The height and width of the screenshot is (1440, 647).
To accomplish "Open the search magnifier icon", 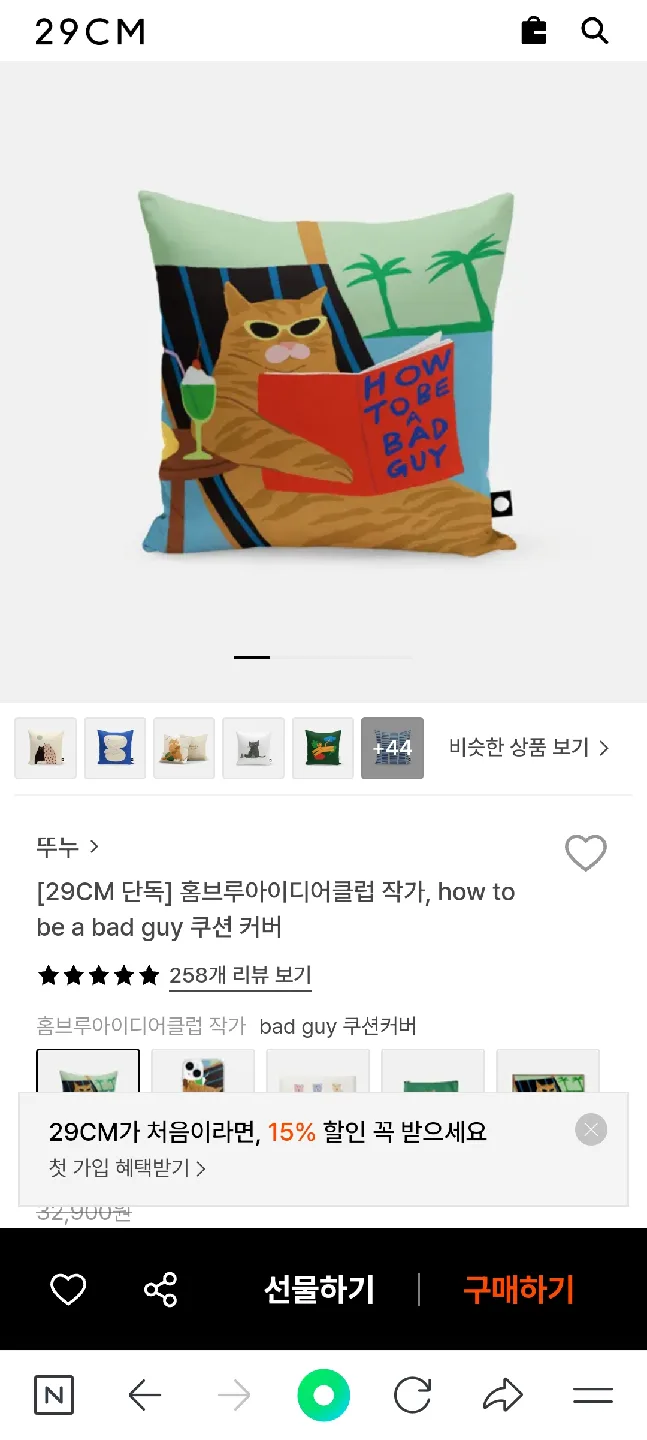I will tap(594, 31).
